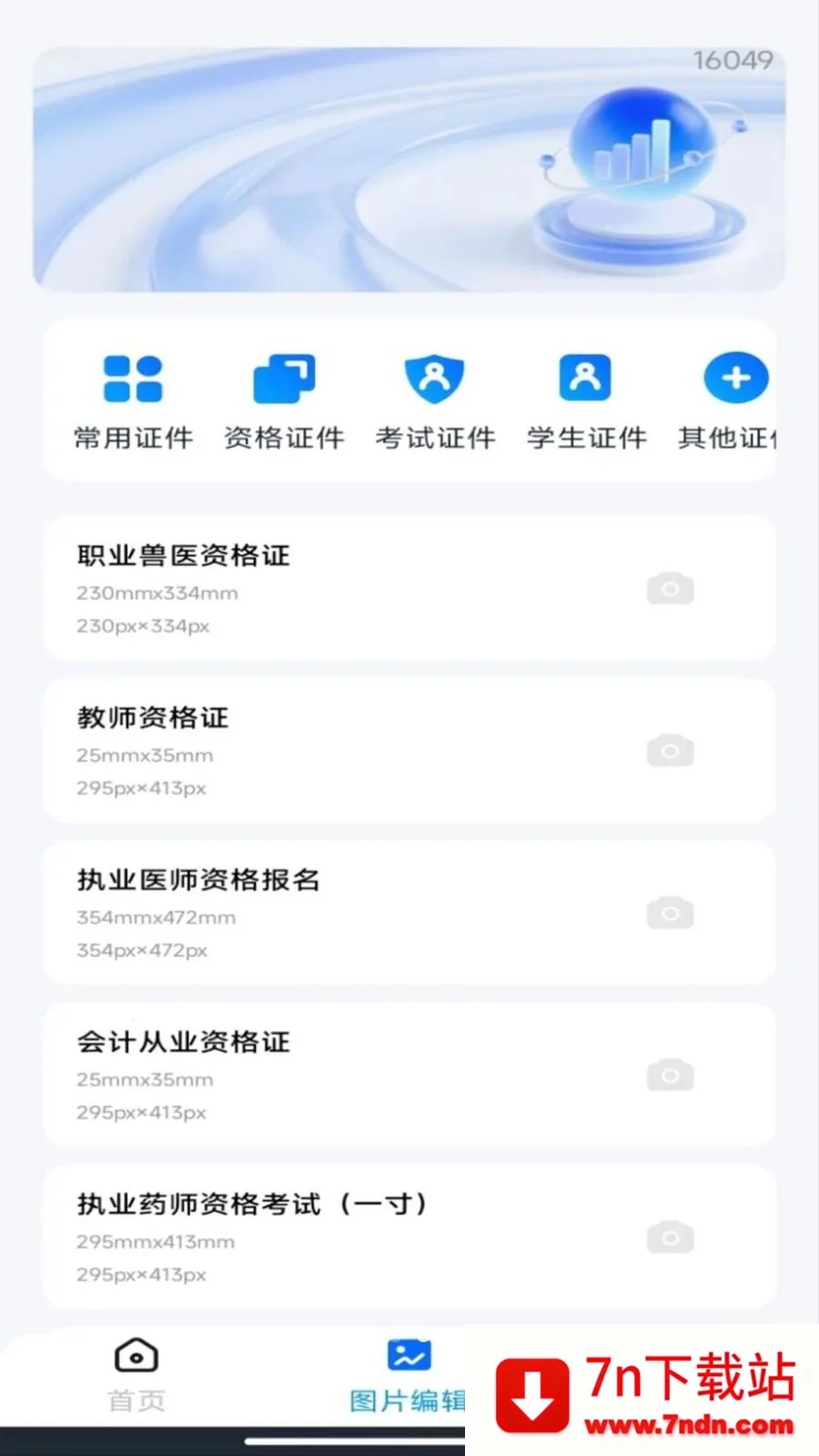Open the 常用证件 category icon

click(x=133, y=376)
